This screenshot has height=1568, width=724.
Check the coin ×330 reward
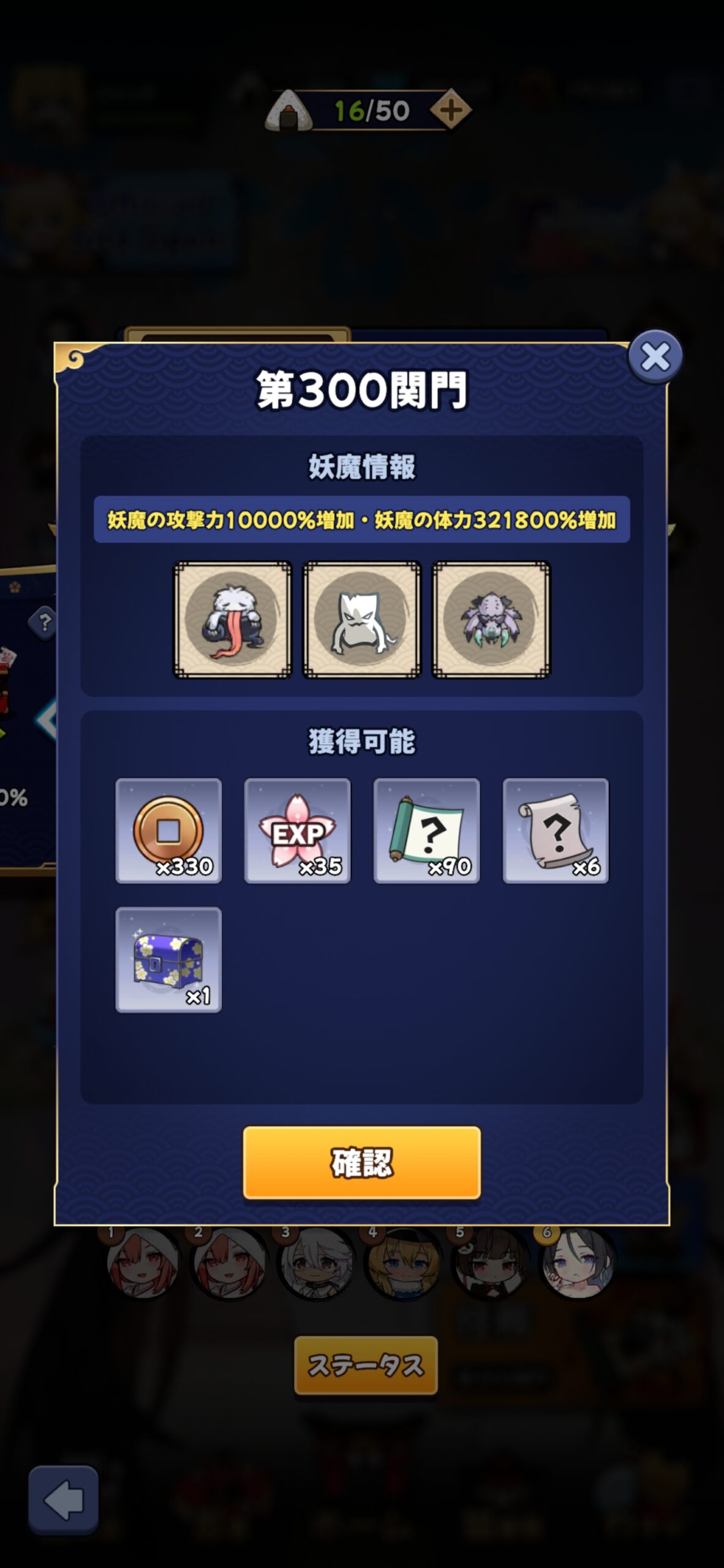click(x=168, y=831)
